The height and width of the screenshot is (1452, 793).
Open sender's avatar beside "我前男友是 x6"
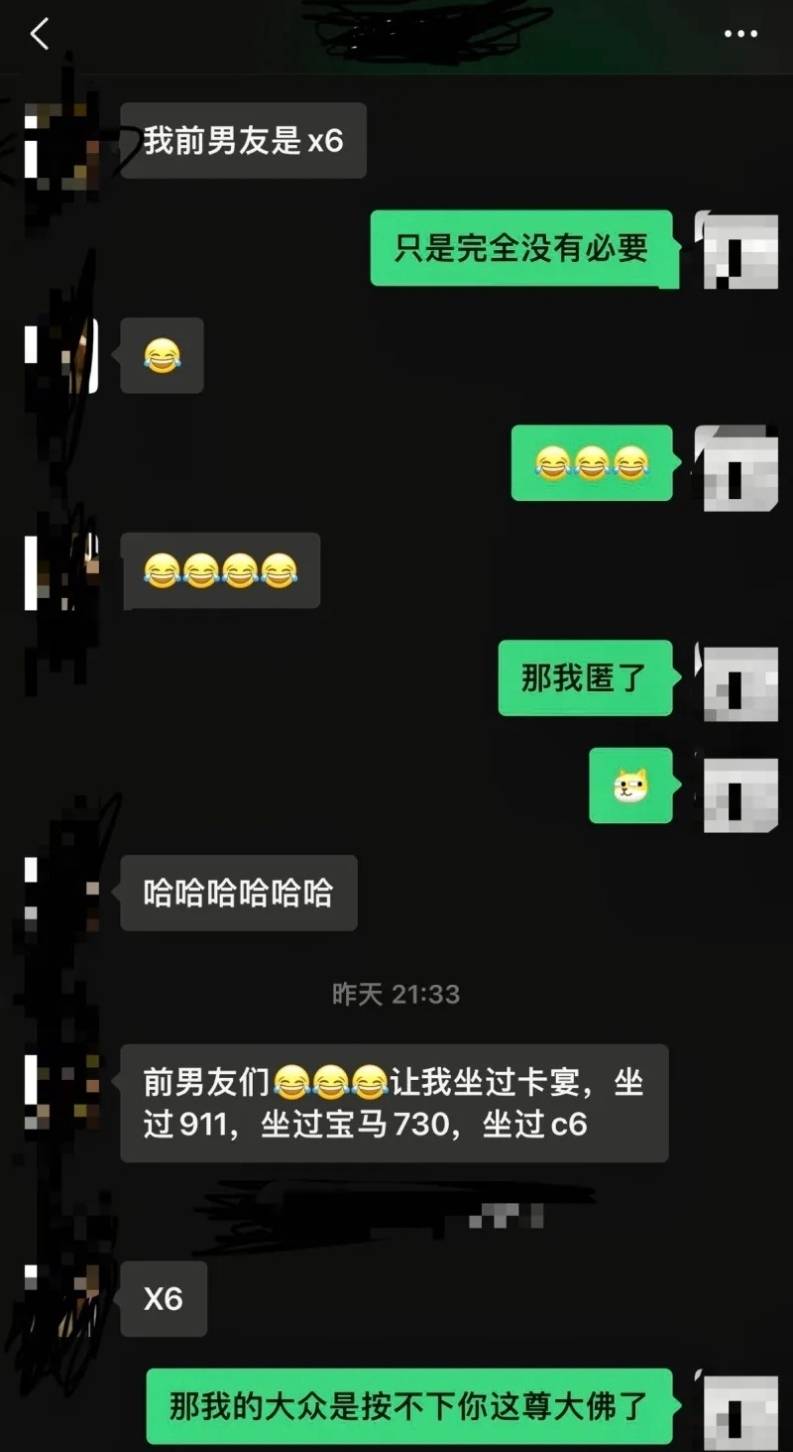tap(62, 142)
